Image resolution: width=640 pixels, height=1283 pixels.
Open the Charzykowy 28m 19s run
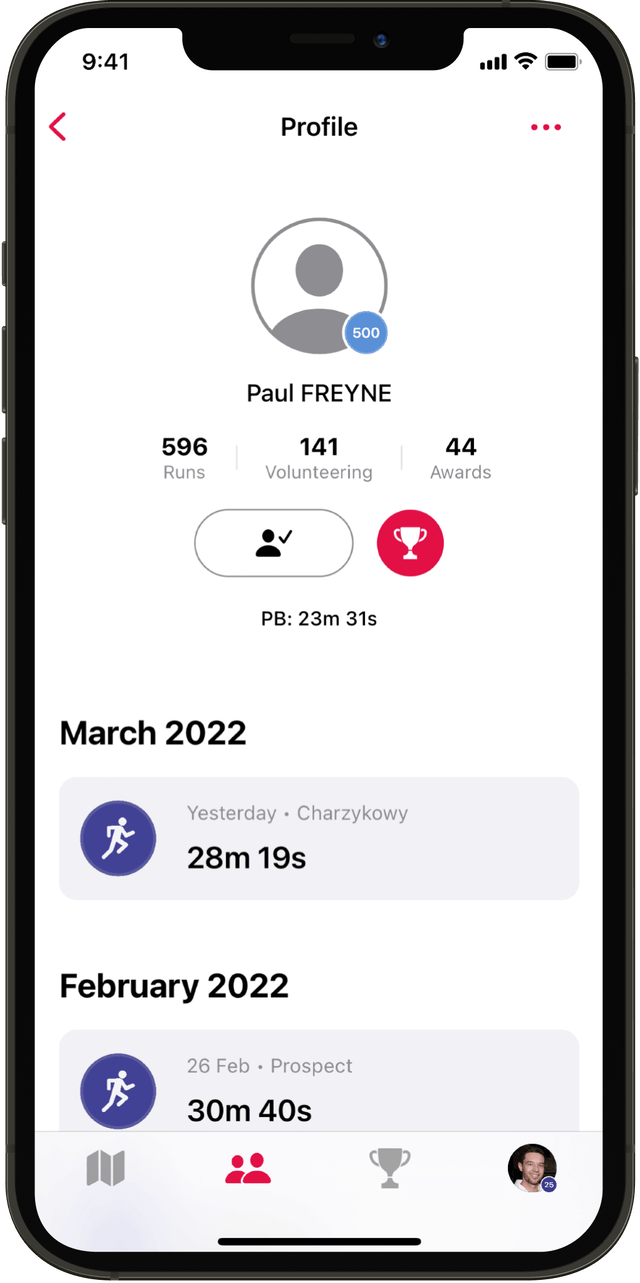pos(319,838)
